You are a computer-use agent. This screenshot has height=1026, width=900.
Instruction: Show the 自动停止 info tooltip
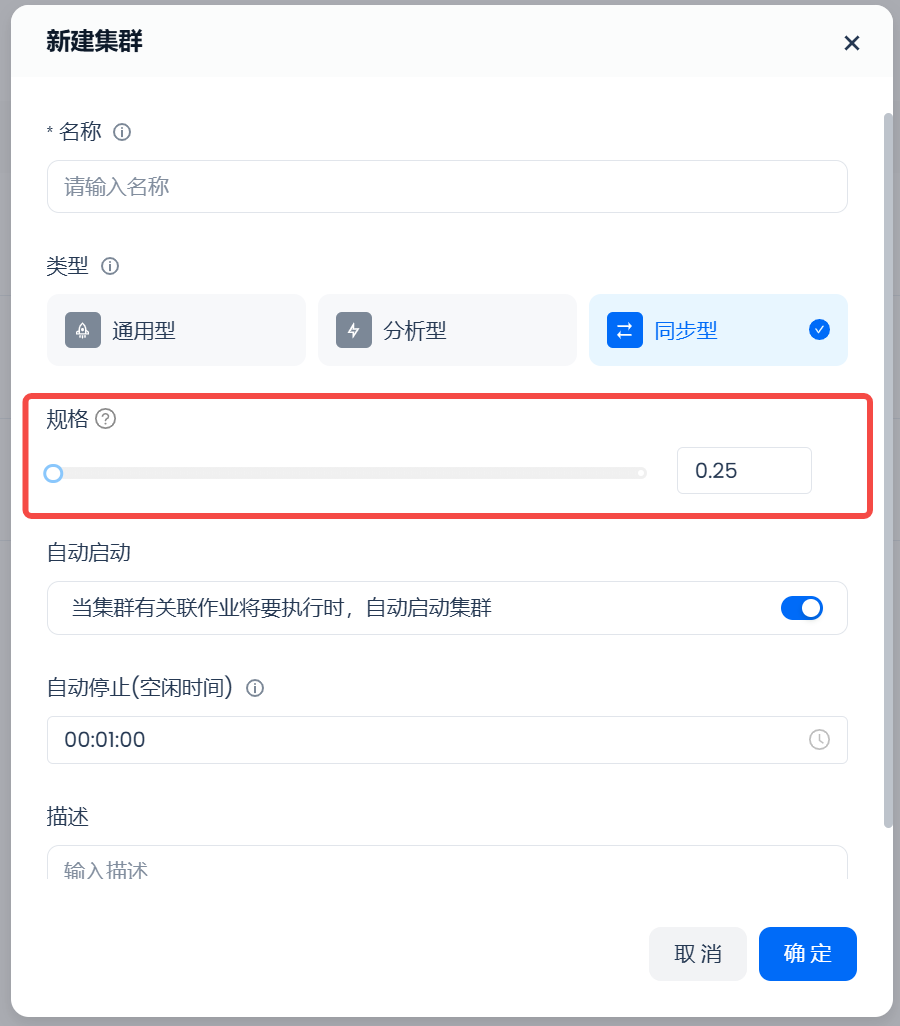[x=255, y=688]
